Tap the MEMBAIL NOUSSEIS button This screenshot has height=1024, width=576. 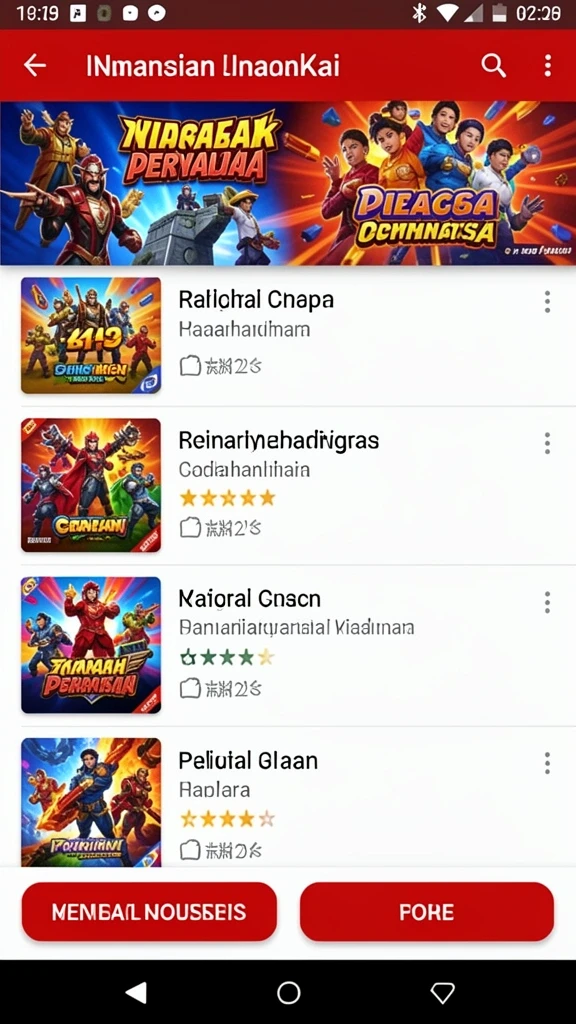149,912
